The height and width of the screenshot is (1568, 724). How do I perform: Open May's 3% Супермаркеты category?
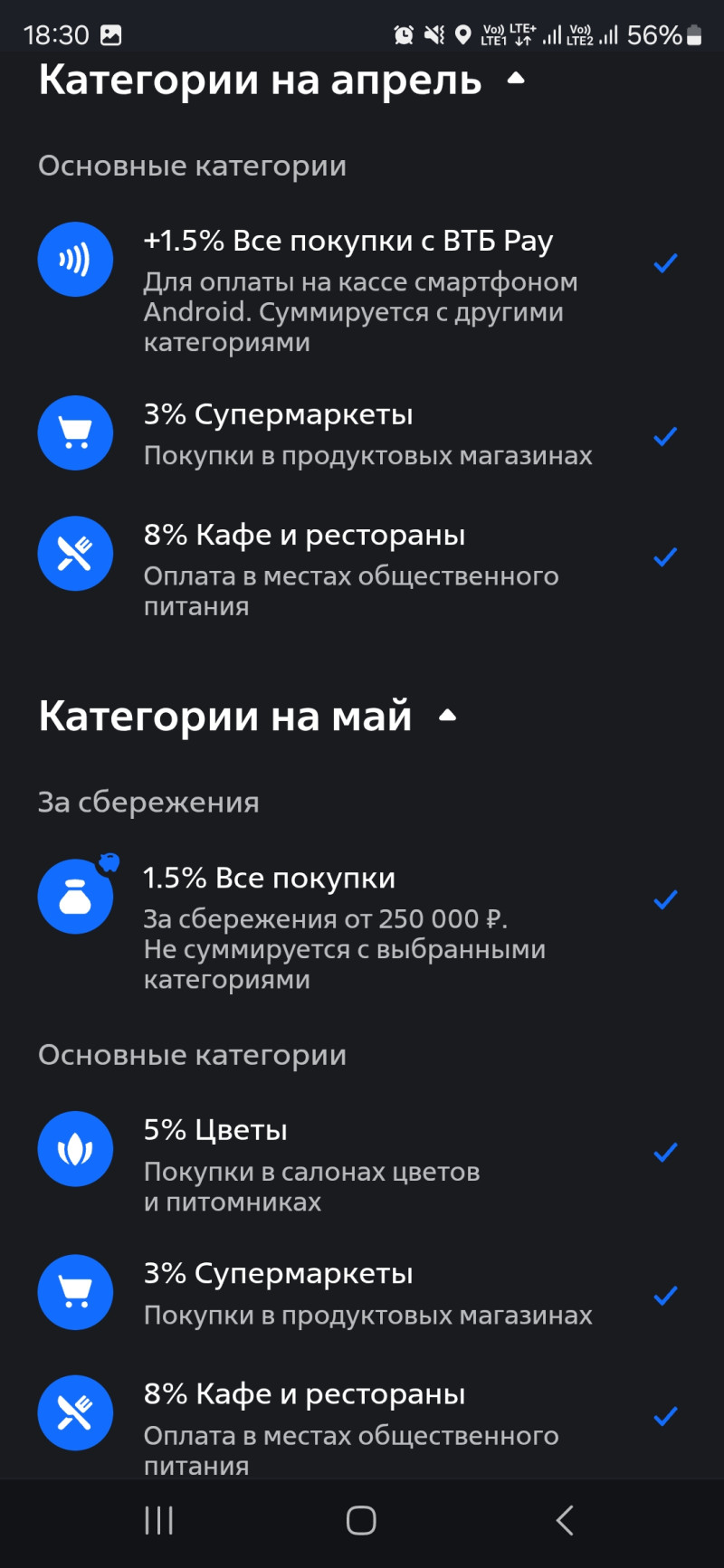(x=362, y=1292)
